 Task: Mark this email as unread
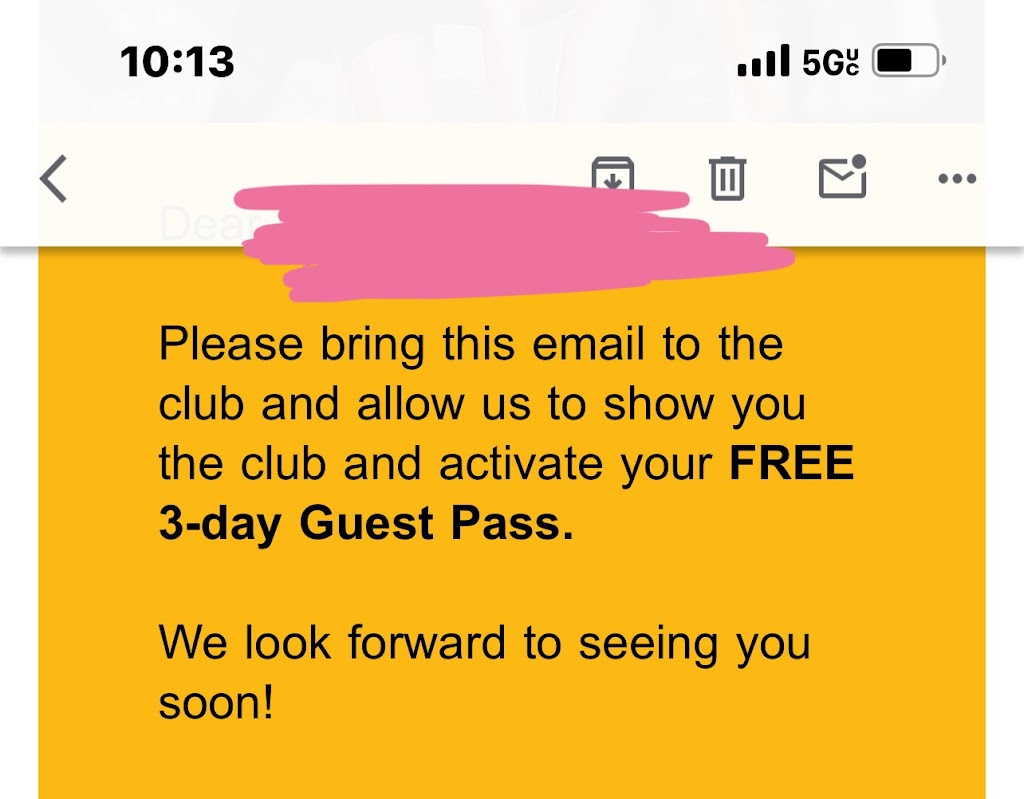pyautogui.click(x=842, y=178)
